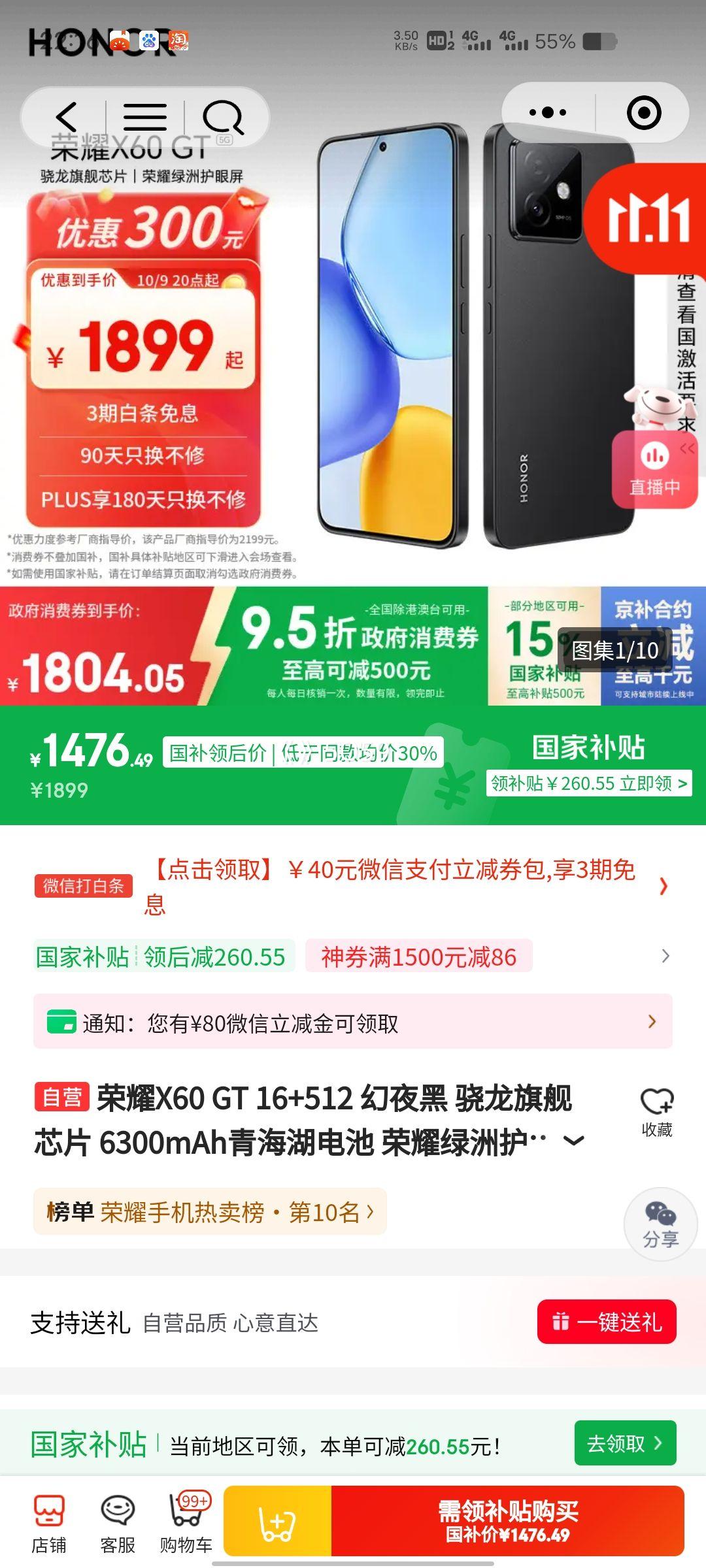Open the ¥80 微信立减金 notification

[x=353, y=1022]
